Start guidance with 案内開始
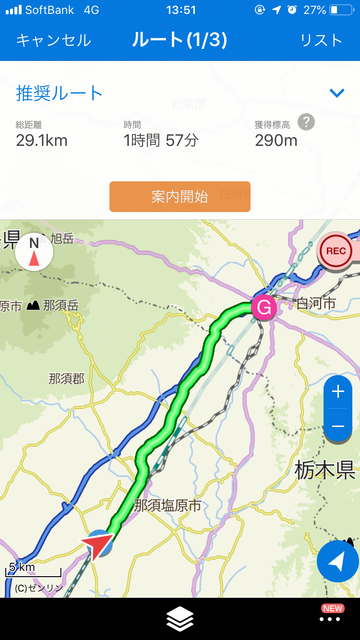Screen dimensions: 360x640 (x=180, y=197)
